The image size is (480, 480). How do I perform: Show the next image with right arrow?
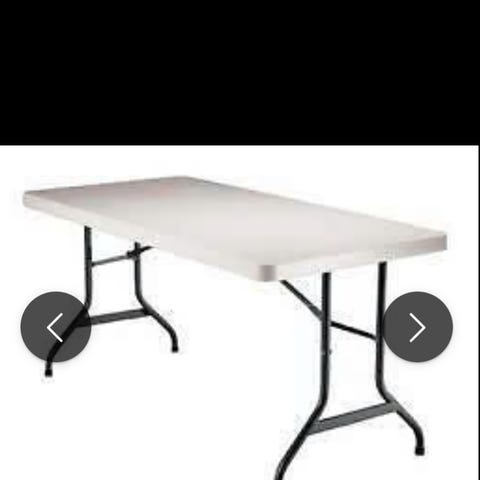(x=417, y=327)
